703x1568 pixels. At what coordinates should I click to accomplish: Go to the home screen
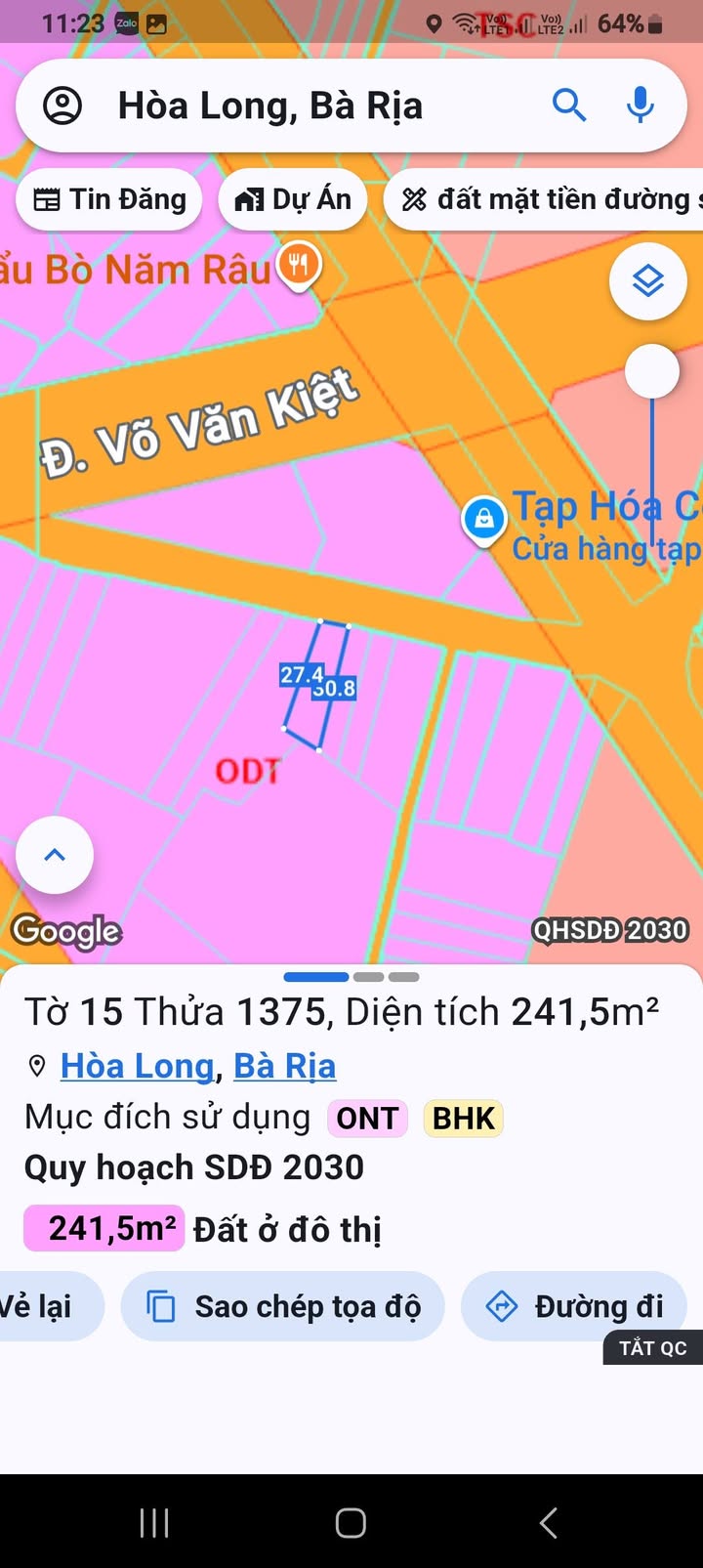[x=351, y=1522]
